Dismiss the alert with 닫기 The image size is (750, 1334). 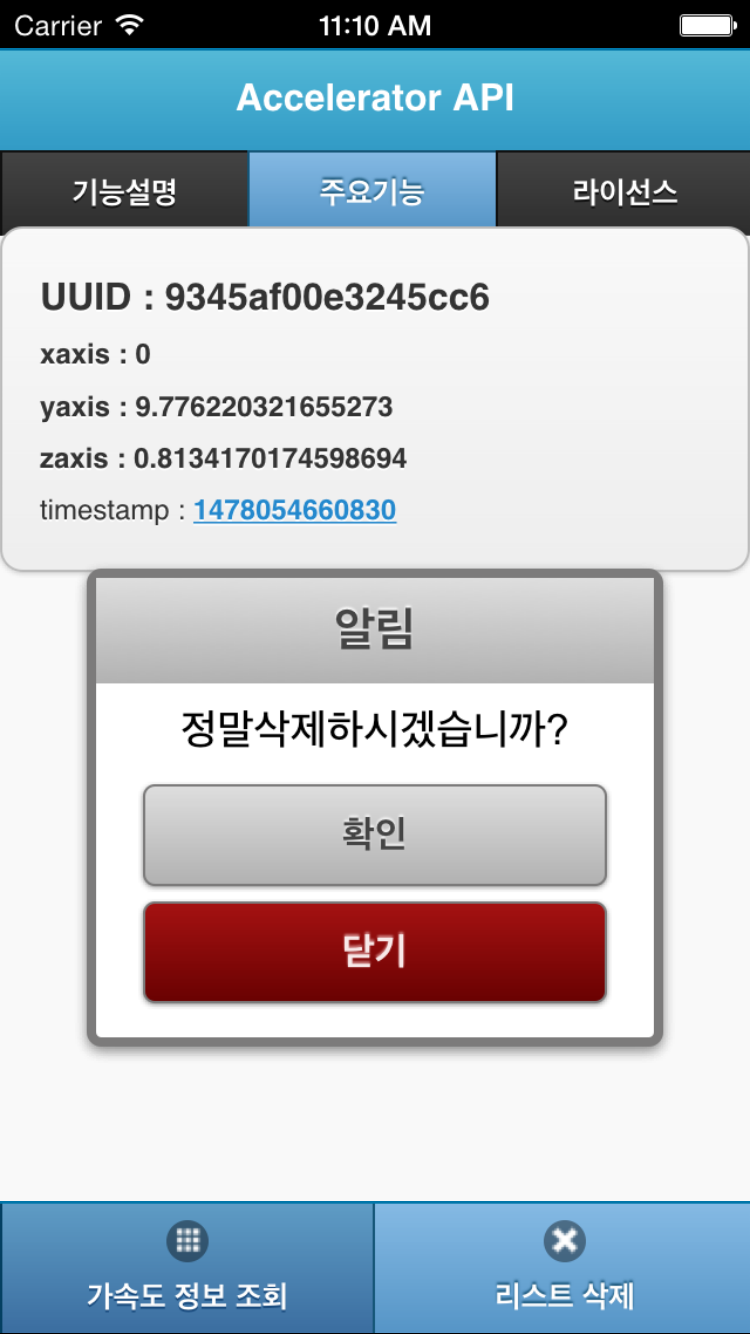[x=375, y=952]
